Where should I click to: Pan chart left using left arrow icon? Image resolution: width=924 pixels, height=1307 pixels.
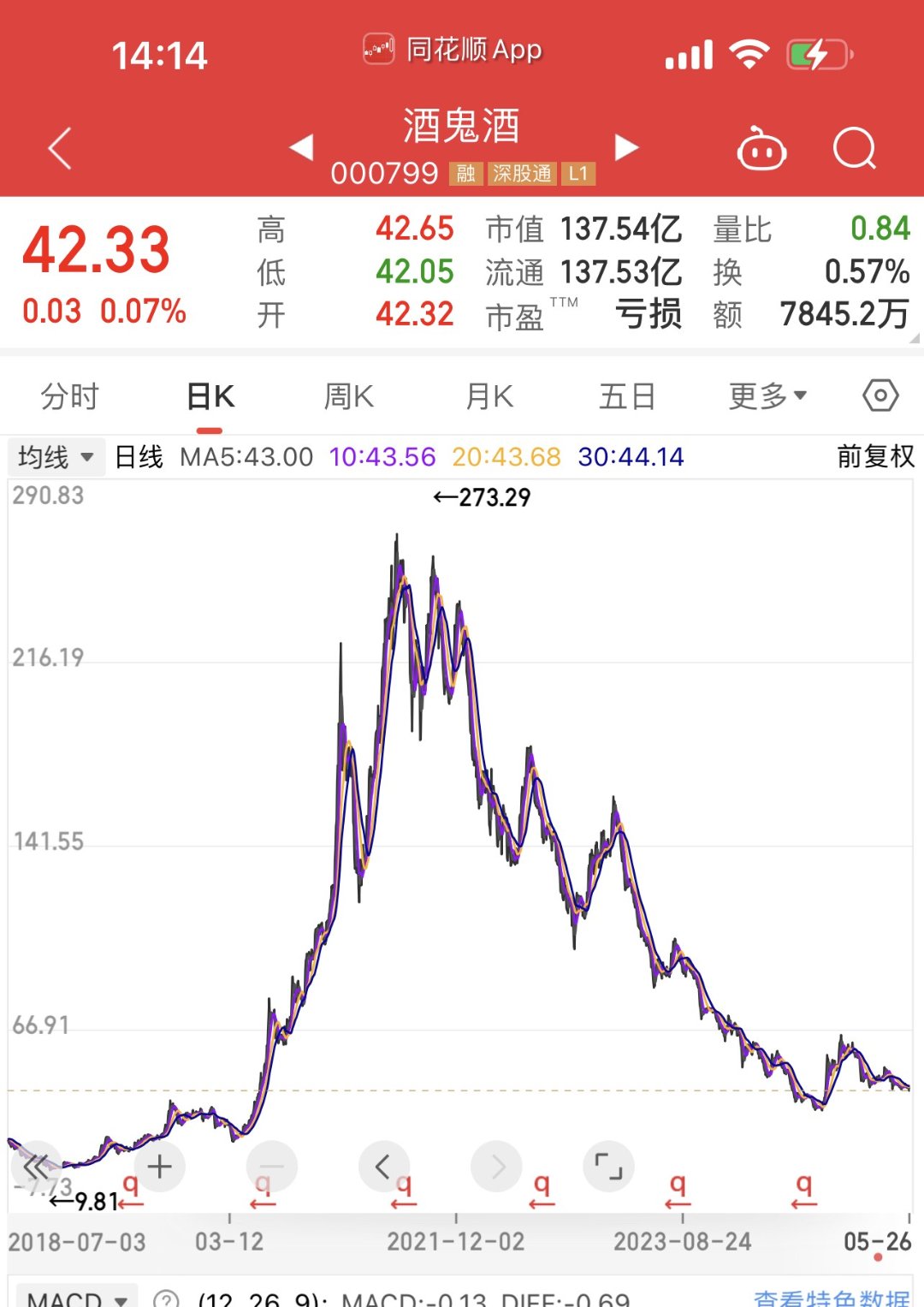coord(384,1166)
